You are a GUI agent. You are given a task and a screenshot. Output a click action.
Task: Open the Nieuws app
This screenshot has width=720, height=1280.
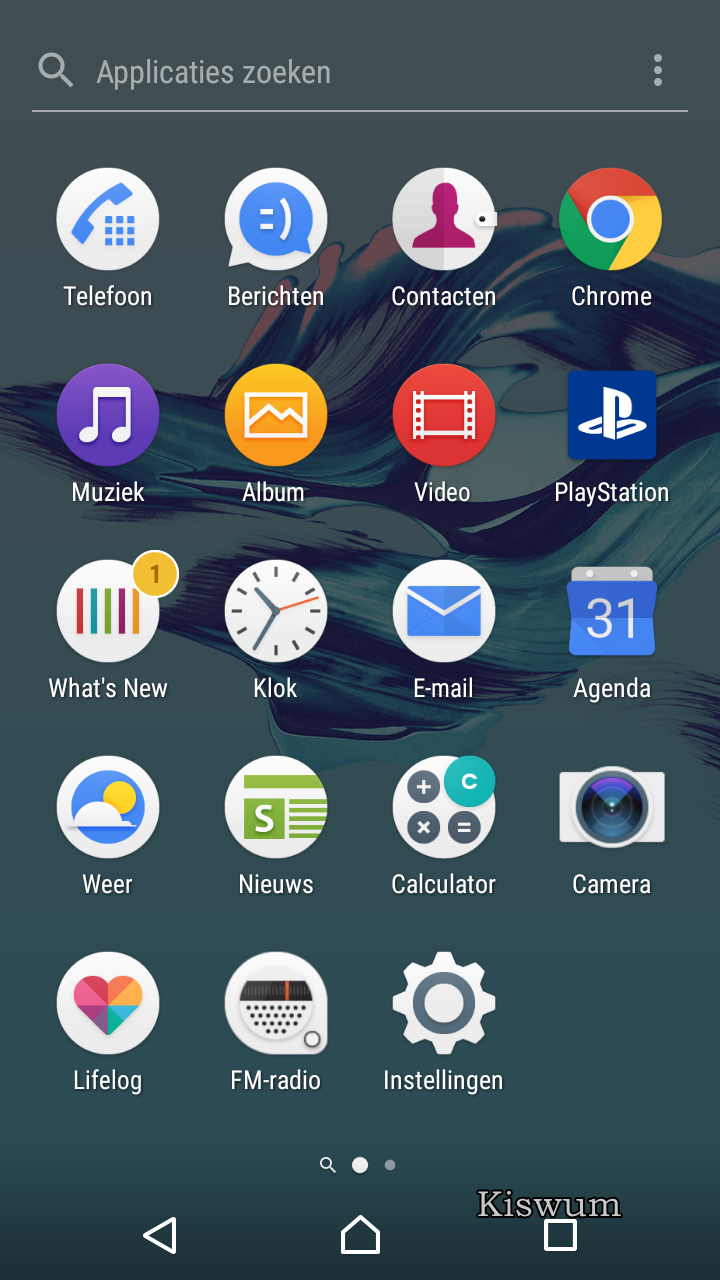[275, 808]
